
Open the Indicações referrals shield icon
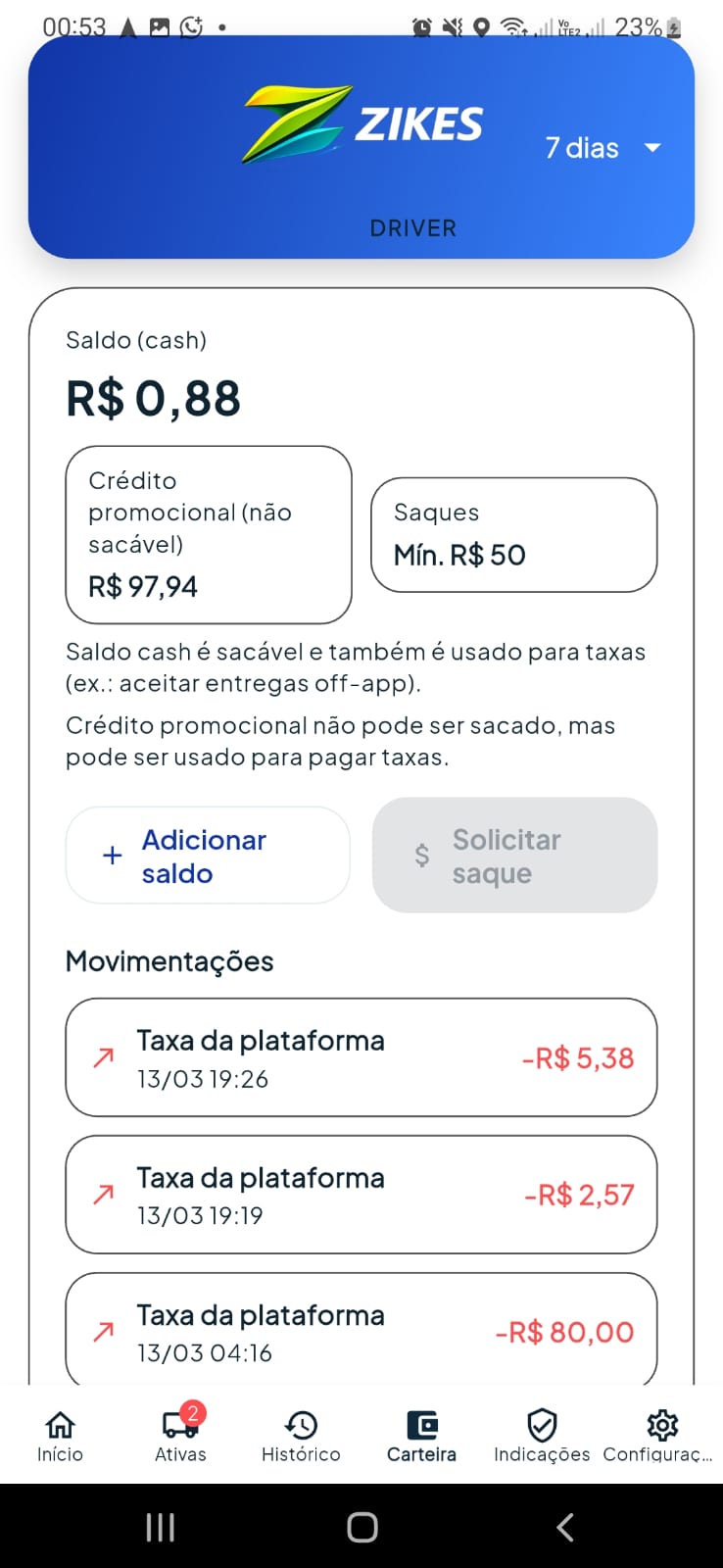[x=542, y=1424]
